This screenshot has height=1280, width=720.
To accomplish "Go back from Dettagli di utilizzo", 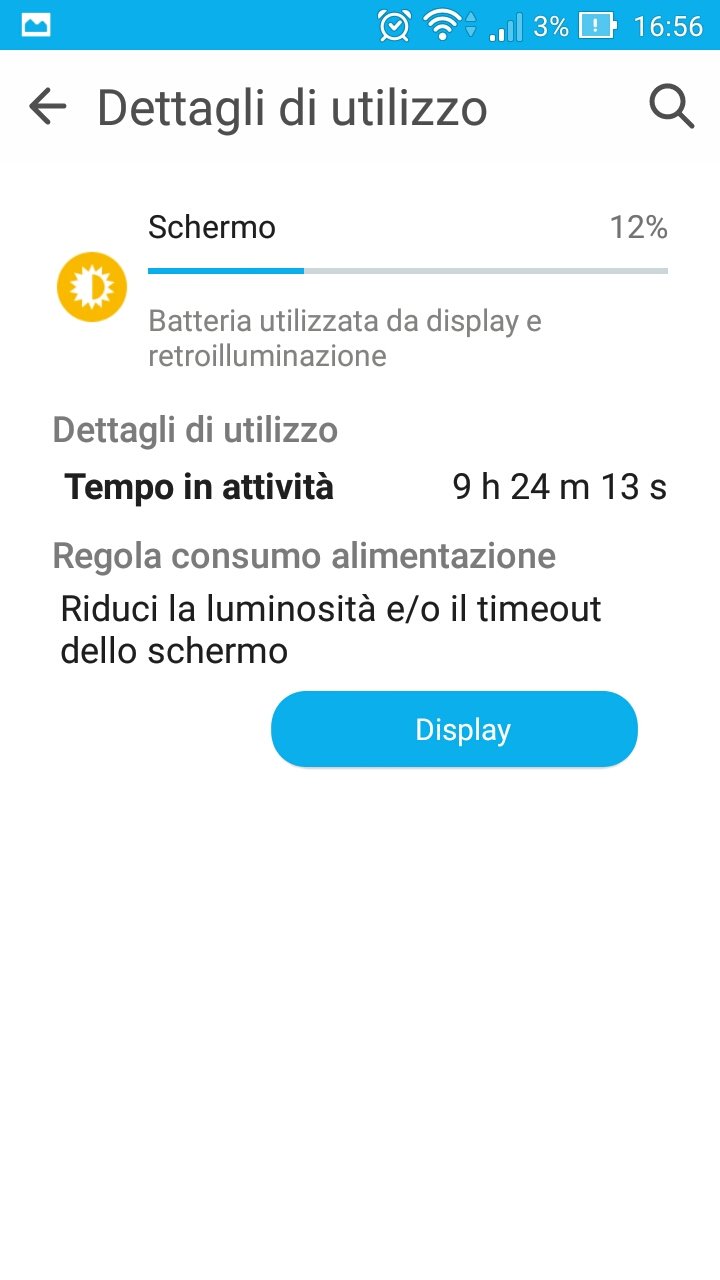I will [x=47, y=107].
